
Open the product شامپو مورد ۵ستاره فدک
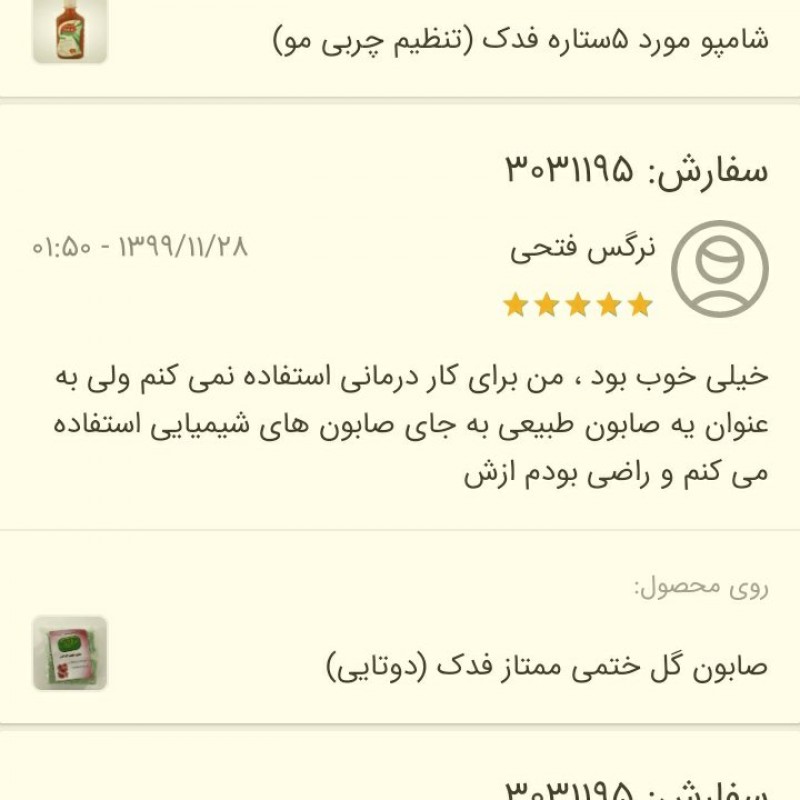pos(520,41)
